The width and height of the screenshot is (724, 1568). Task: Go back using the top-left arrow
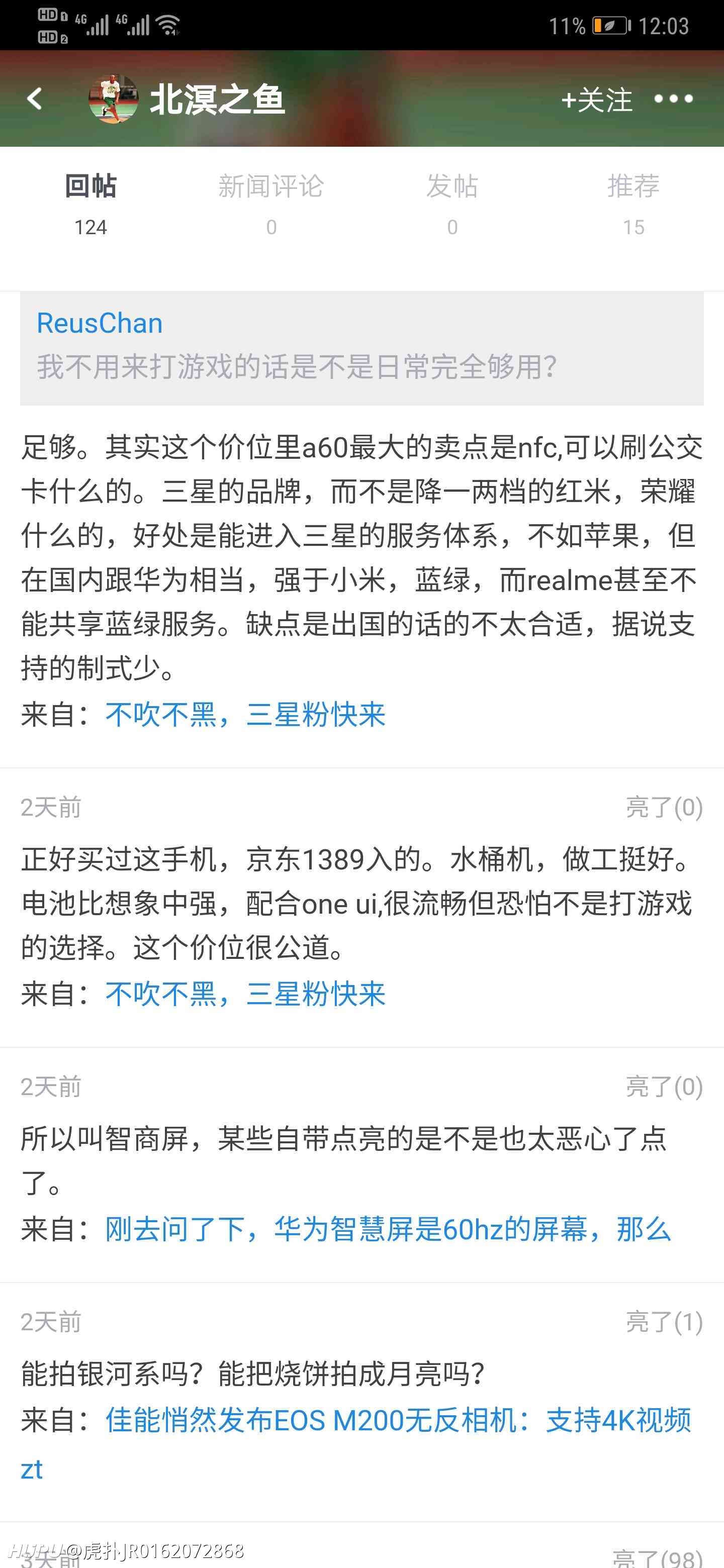(x=35, y=99)
